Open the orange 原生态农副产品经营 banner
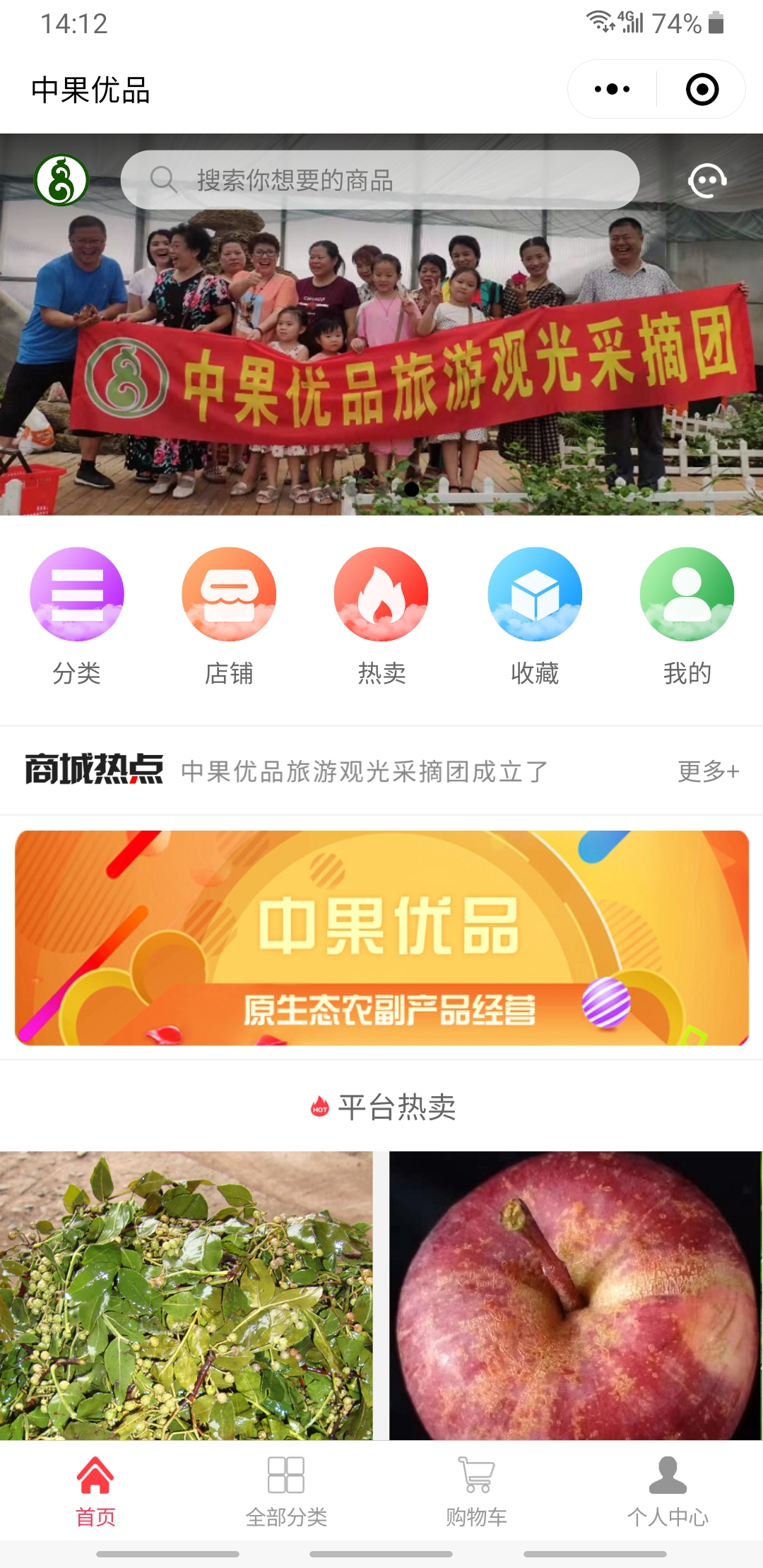This screenshot has width=763, height=1568. pos(381,938)
